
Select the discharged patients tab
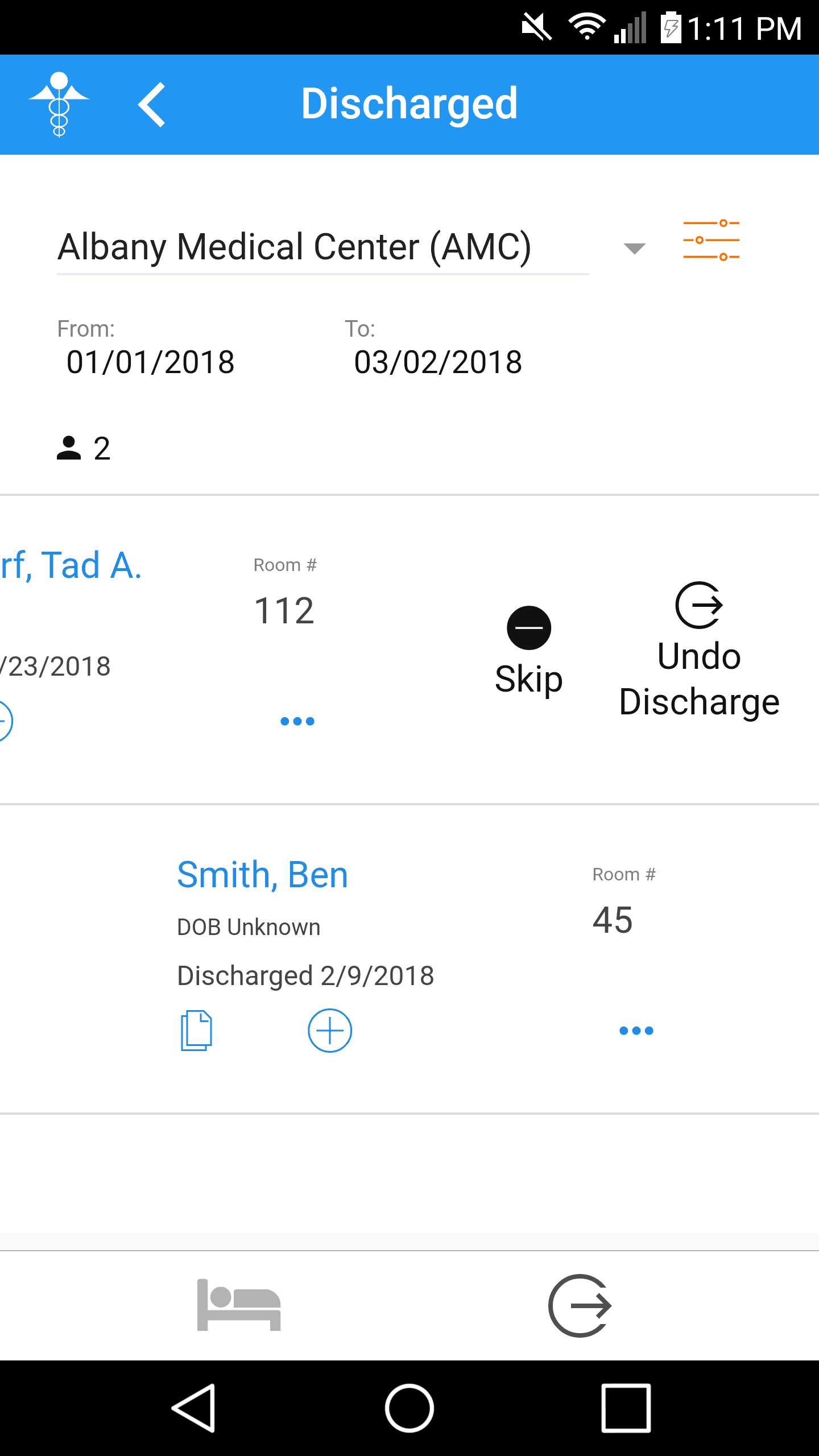tap(580, 1305)
